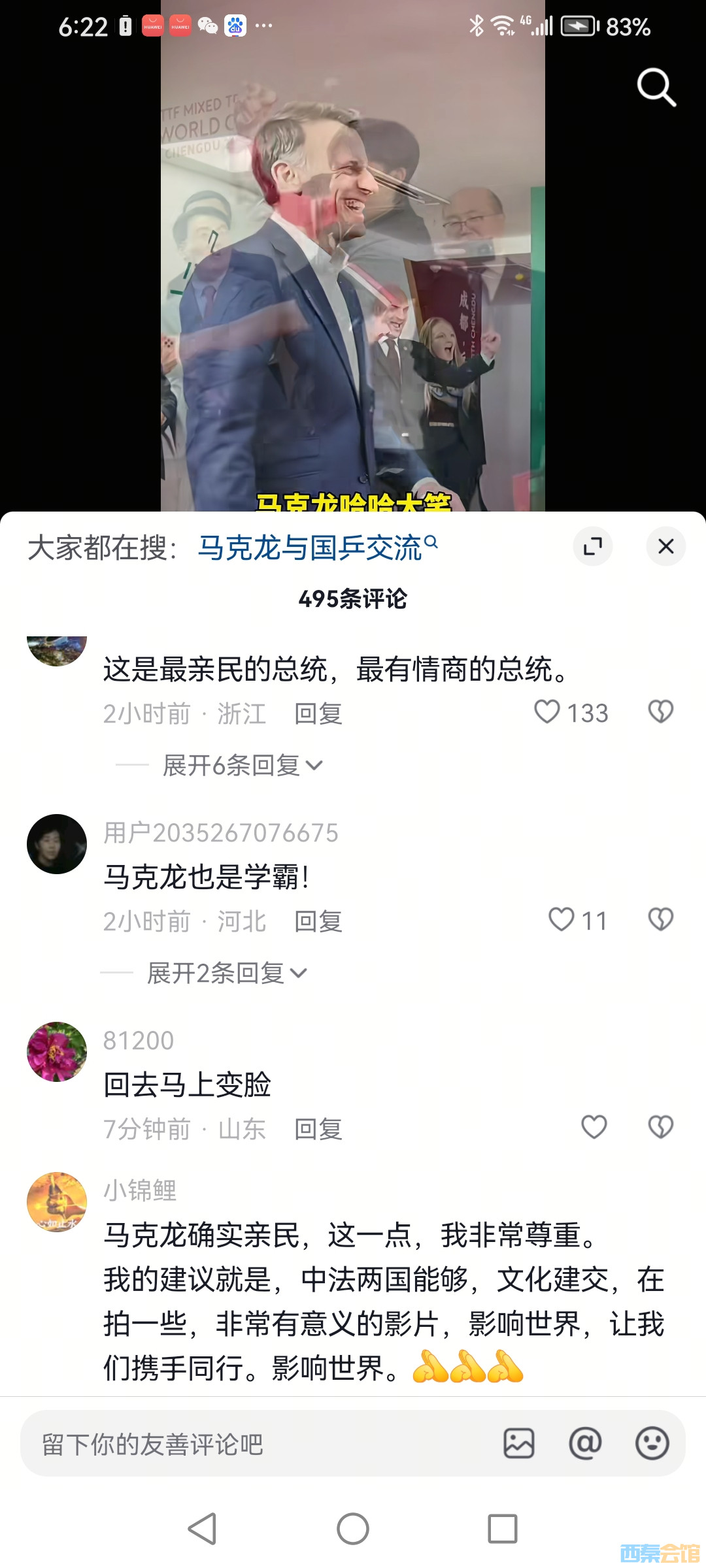Expand 展开2条回复
Viewport: 706px width, 1568px height.
pyautogui.click(x=226, y=973)
